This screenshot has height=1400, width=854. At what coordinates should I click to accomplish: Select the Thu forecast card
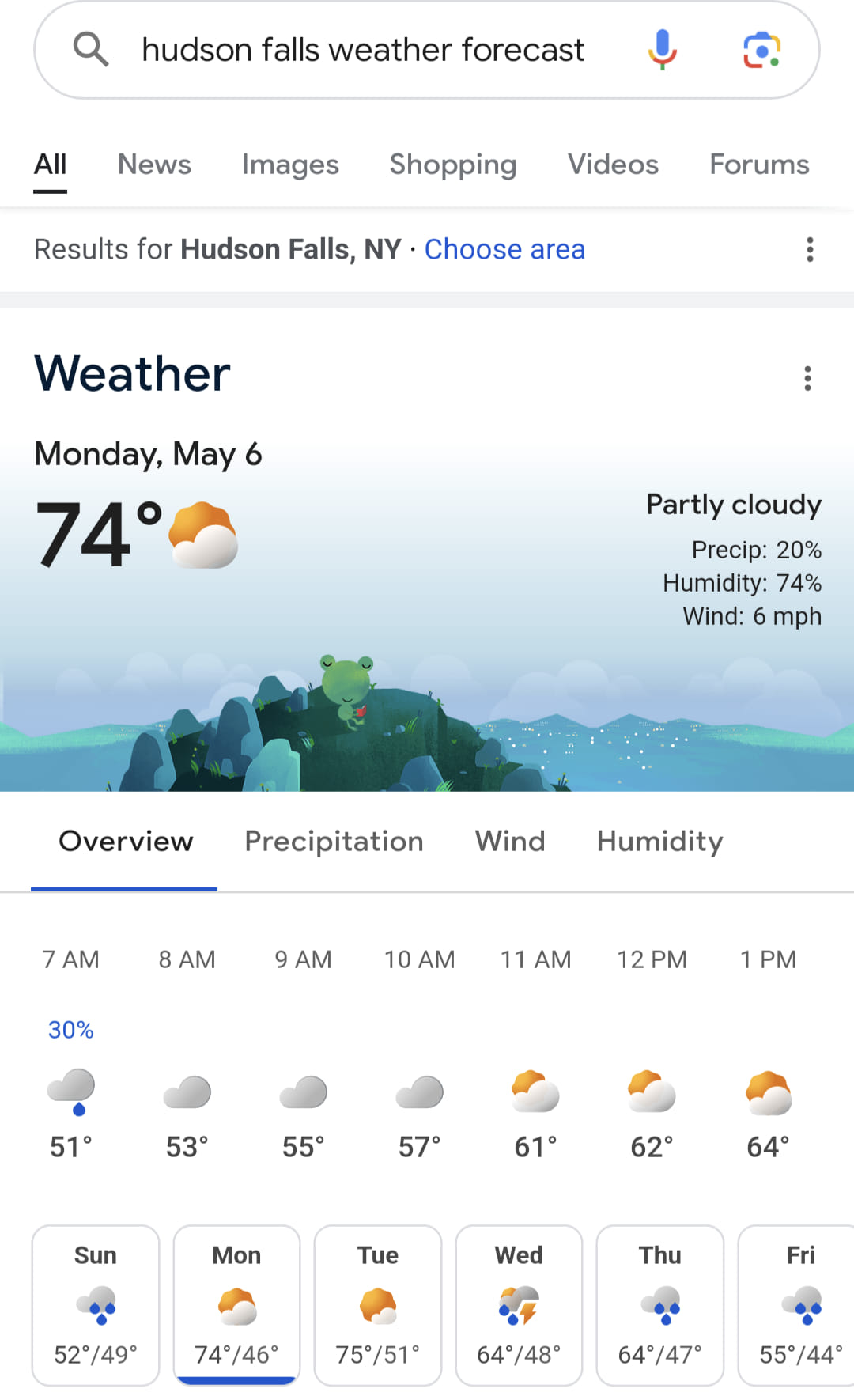(660, 1305)
